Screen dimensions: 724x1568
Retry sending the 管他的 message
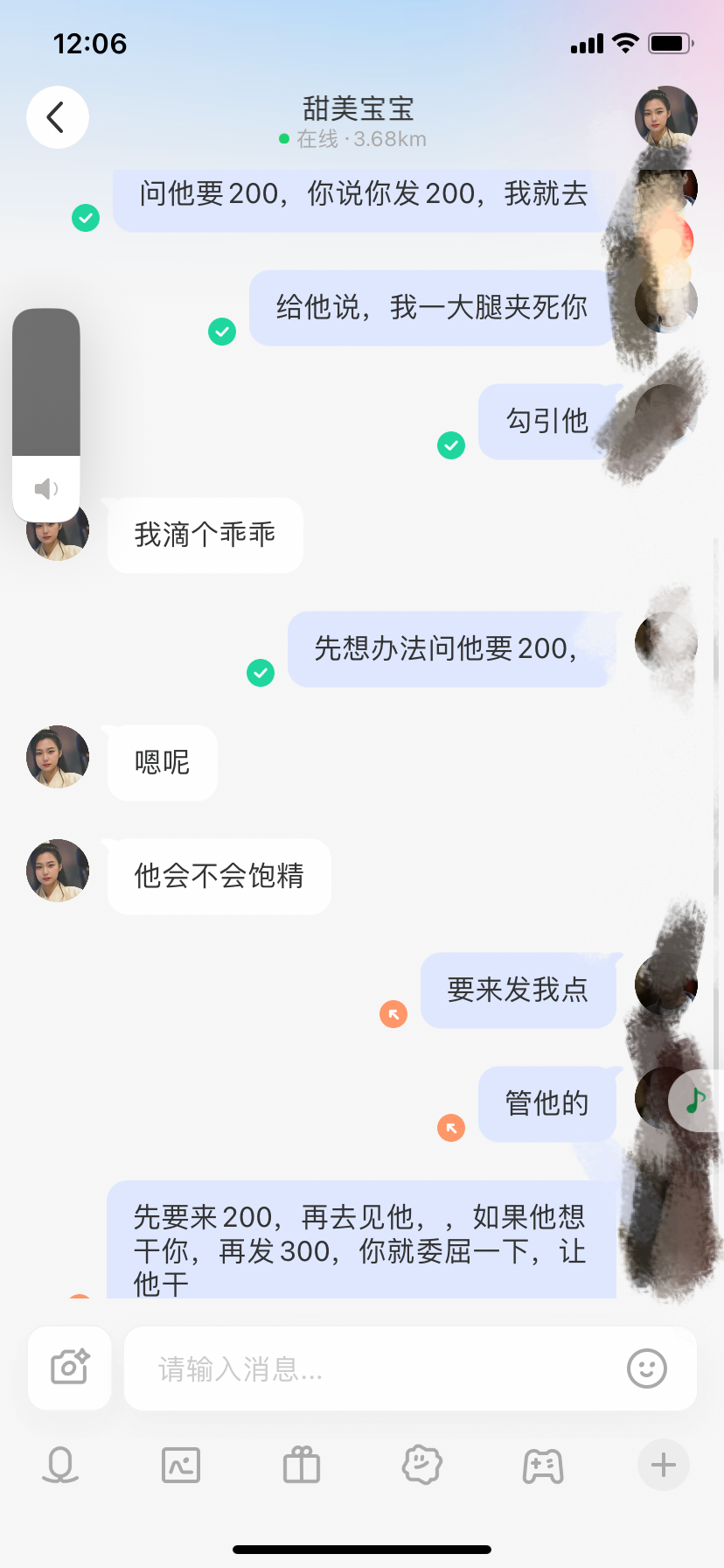(451, 1128)
